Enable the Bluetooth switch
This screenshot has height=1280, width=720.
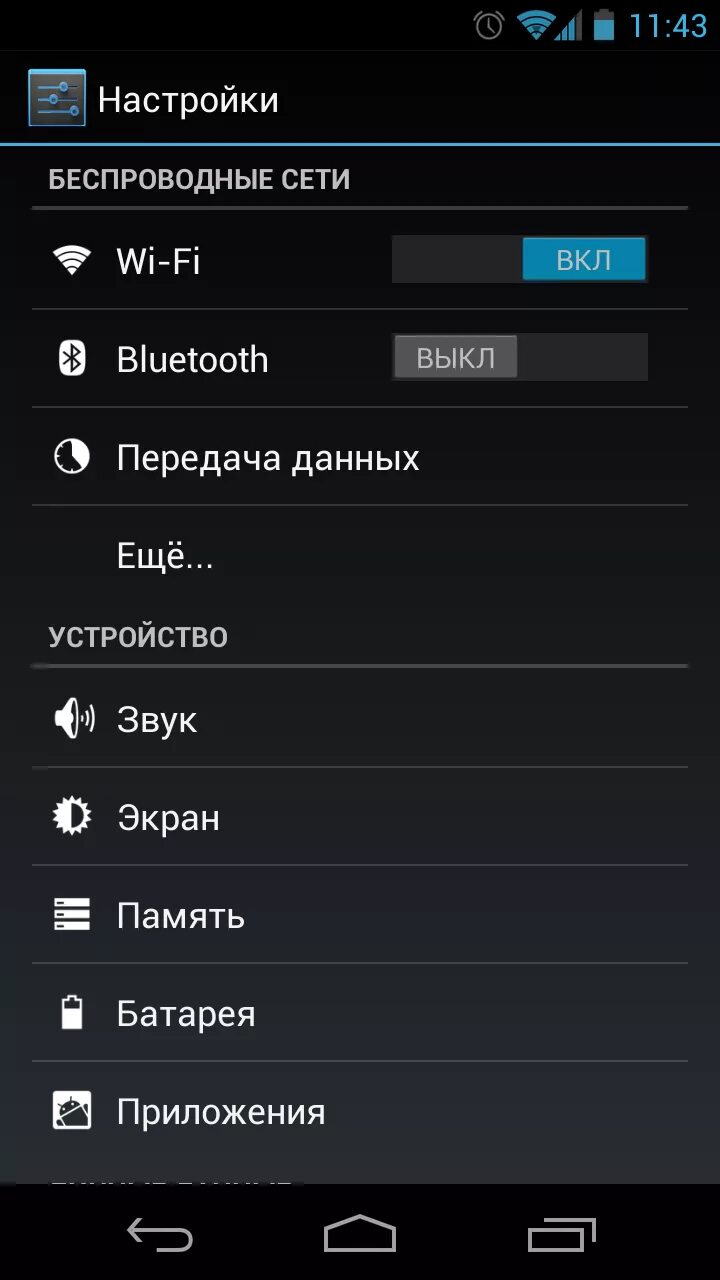click(x=519, y=357)
